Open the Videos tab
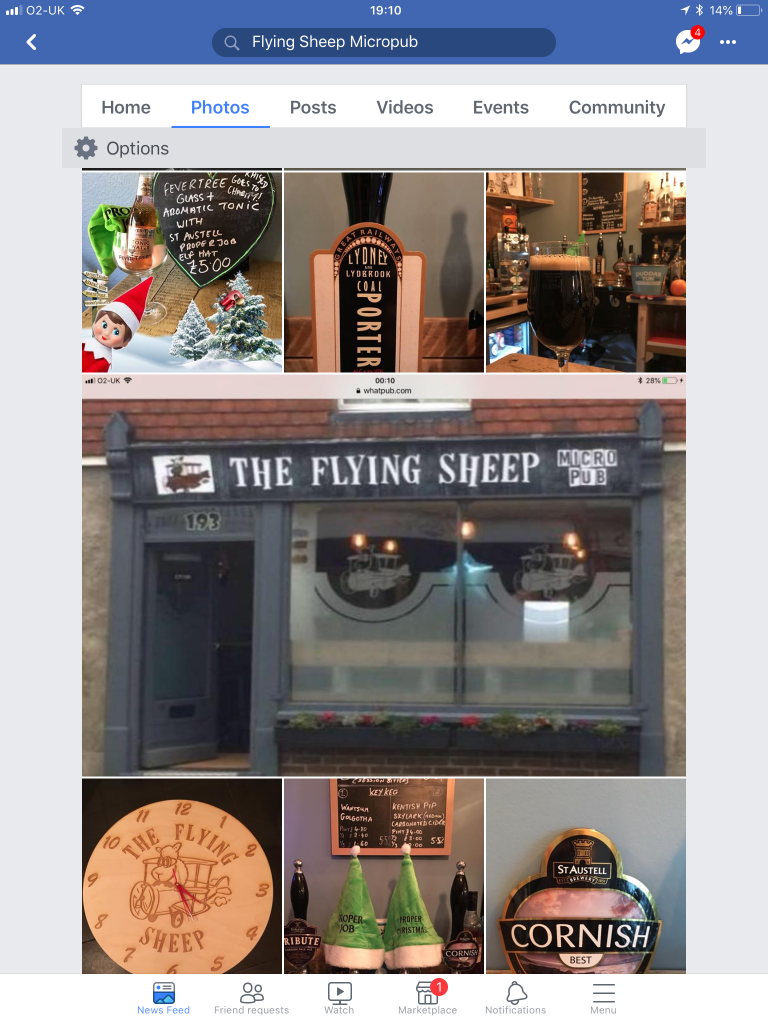The height and width of the screenshot is (1024, 768). point(405,107)
